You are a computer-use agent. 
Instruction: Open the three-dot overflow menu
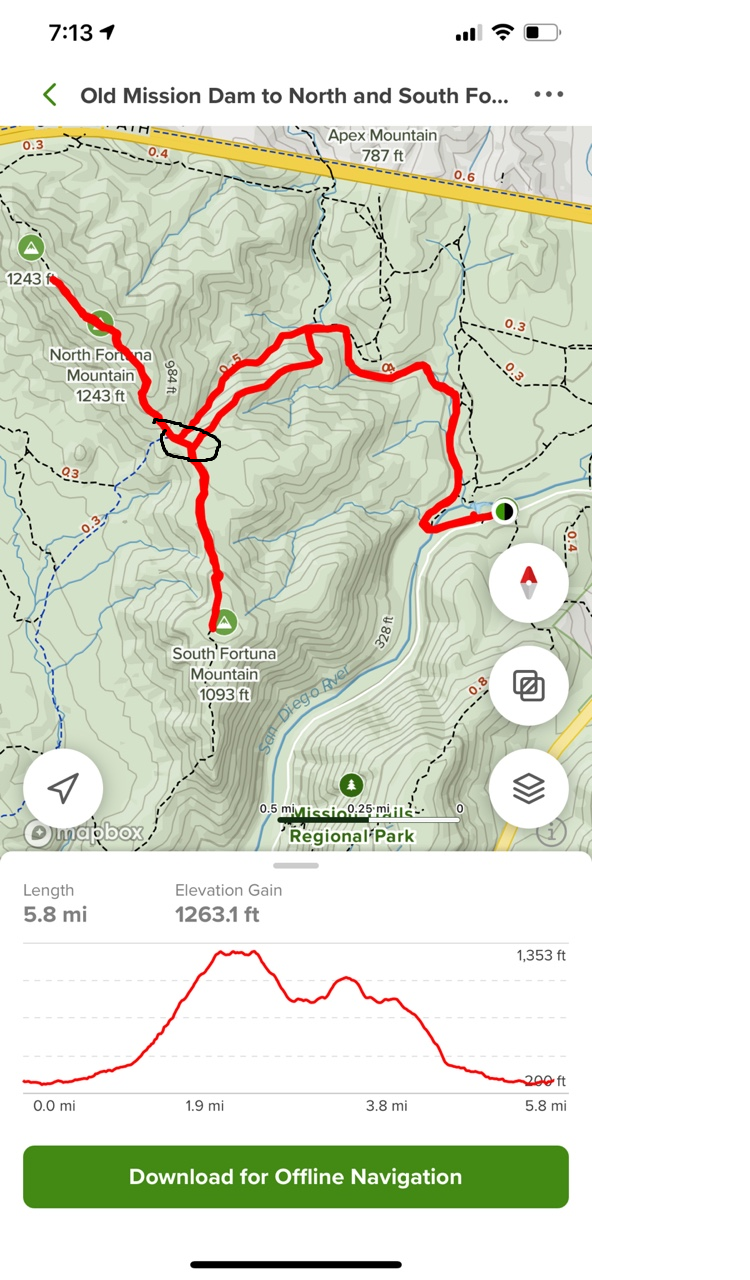[x=549, y=95]
